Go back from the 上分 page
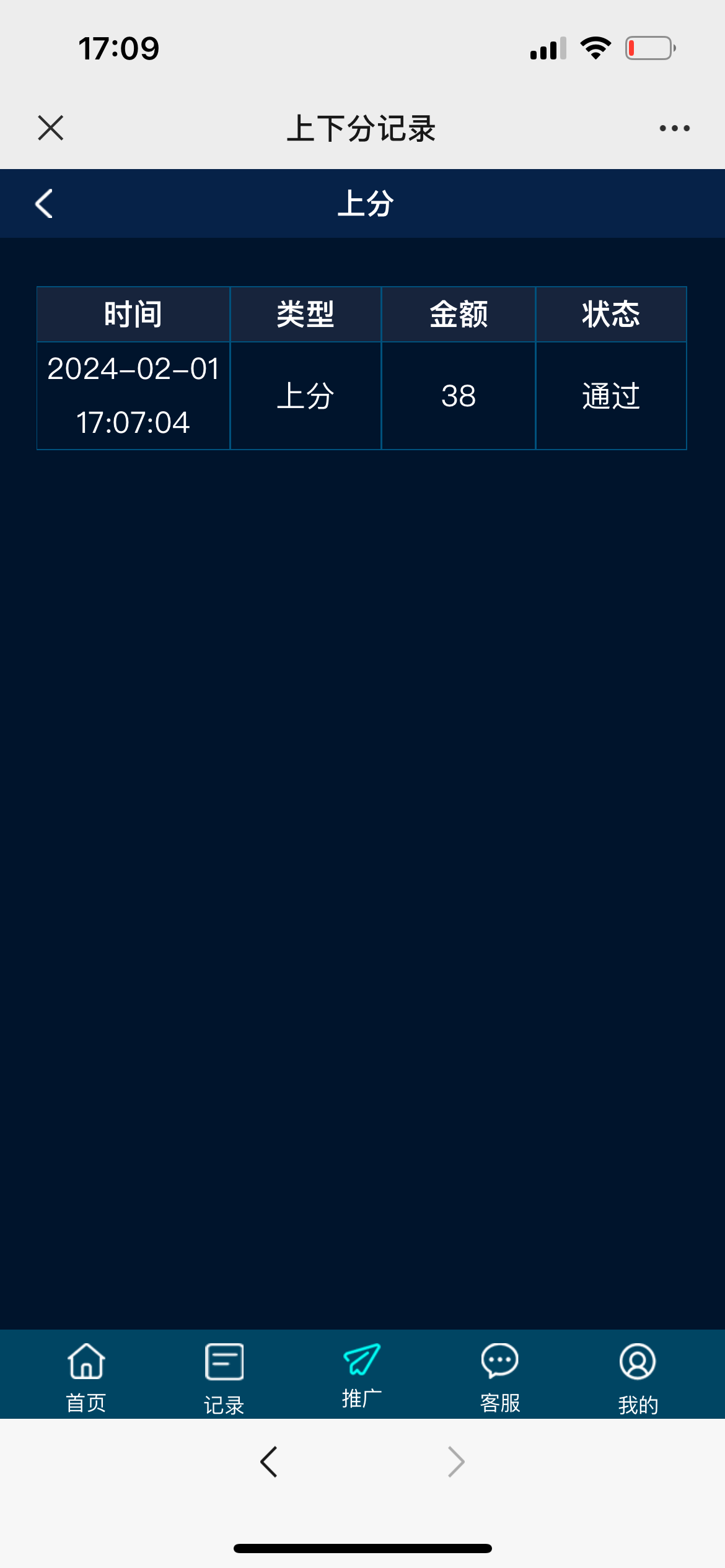 point(44,204)
